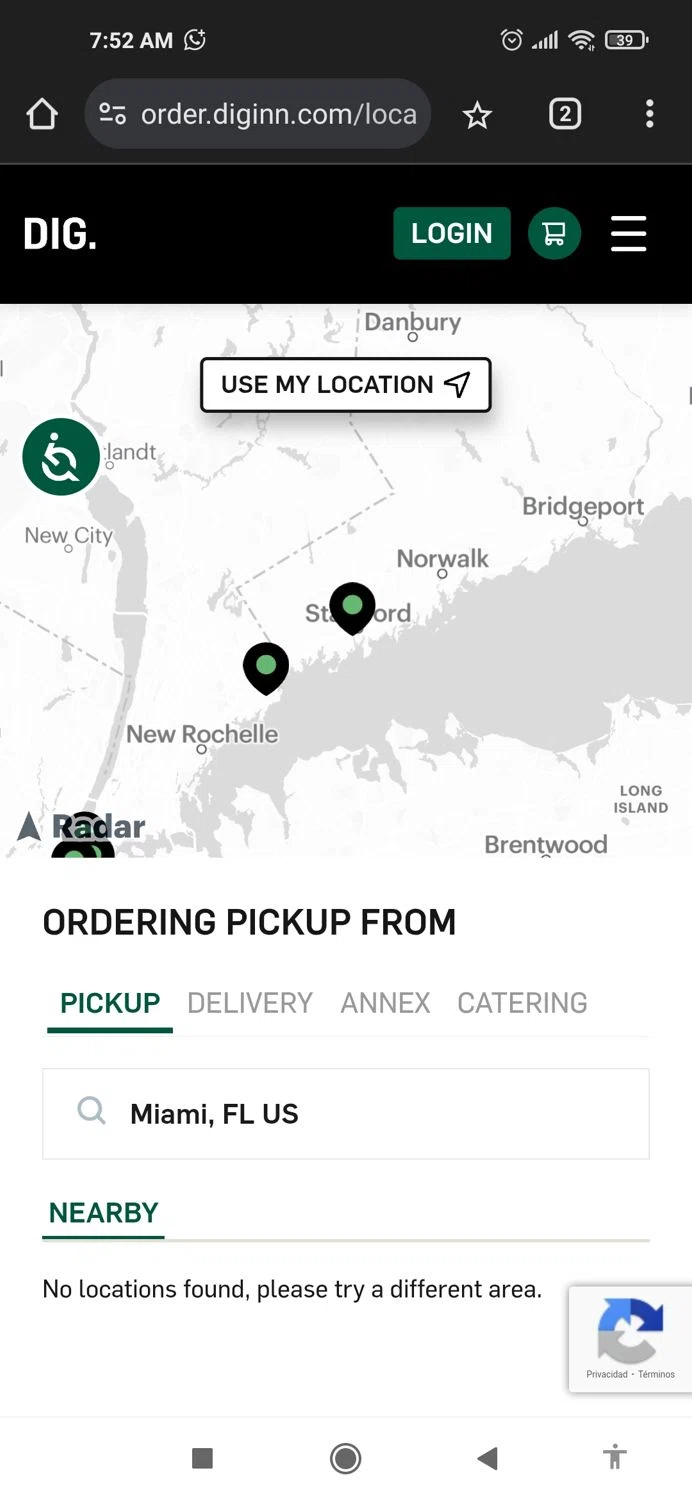Screen dimensions: 692x1500
Task: Go to the DIG homepage logo
Action: (x=60, y=234)
